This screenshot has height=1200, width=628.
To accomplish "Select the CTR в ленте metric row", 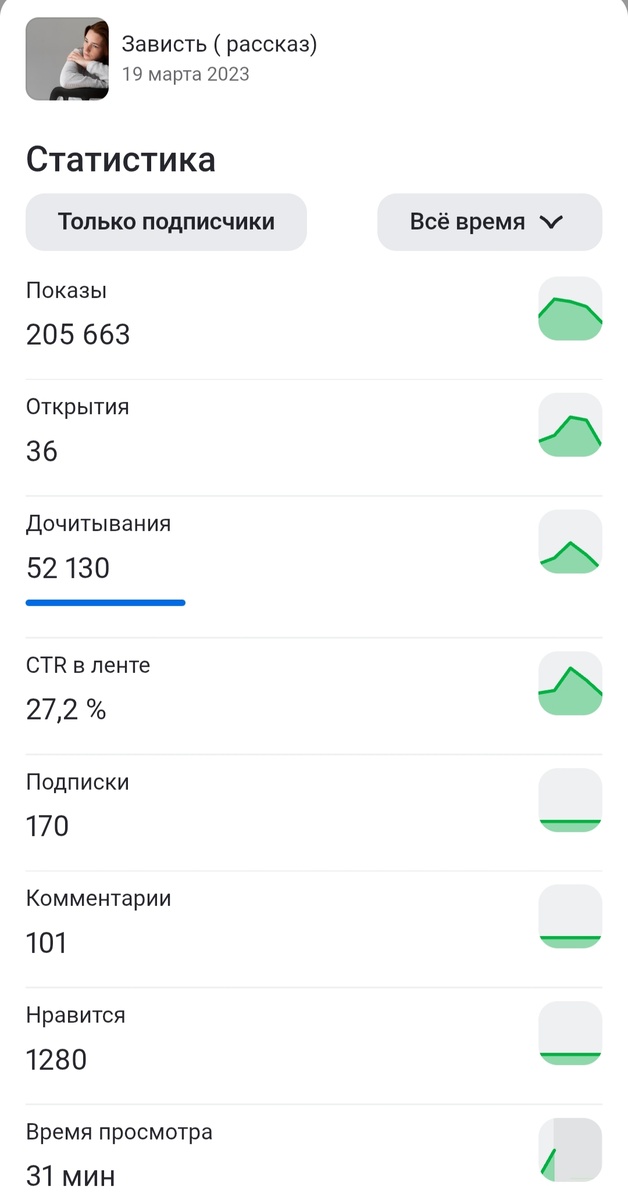I will tap(313, 688).
